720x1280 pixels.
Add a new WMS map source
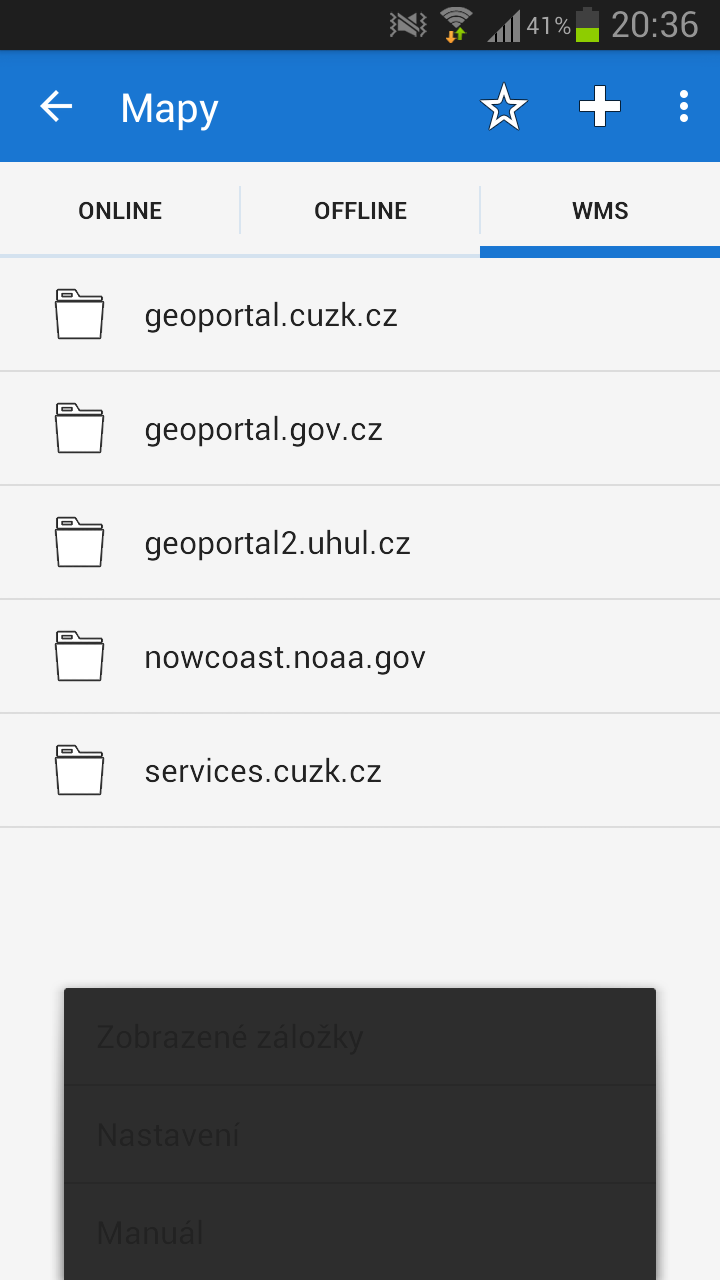[600, 107]
